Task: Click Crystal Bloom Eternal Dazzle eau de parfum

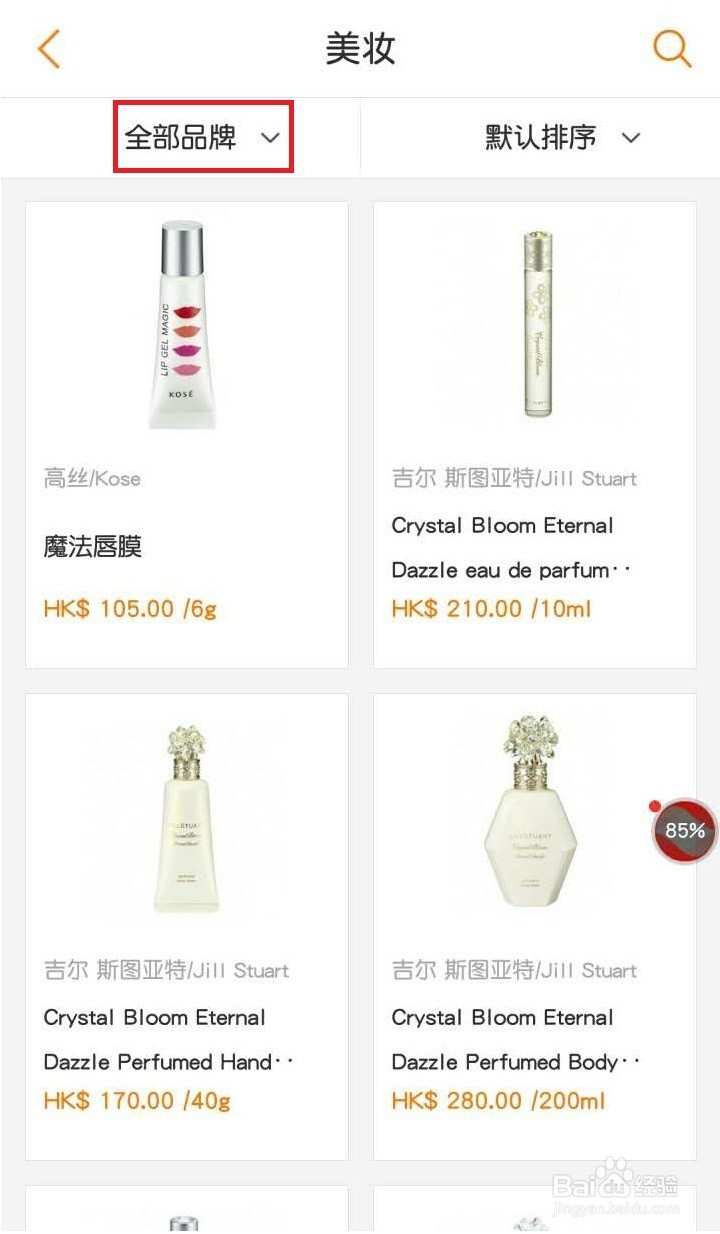Action: pyautogui.click(x=502, y=547)
